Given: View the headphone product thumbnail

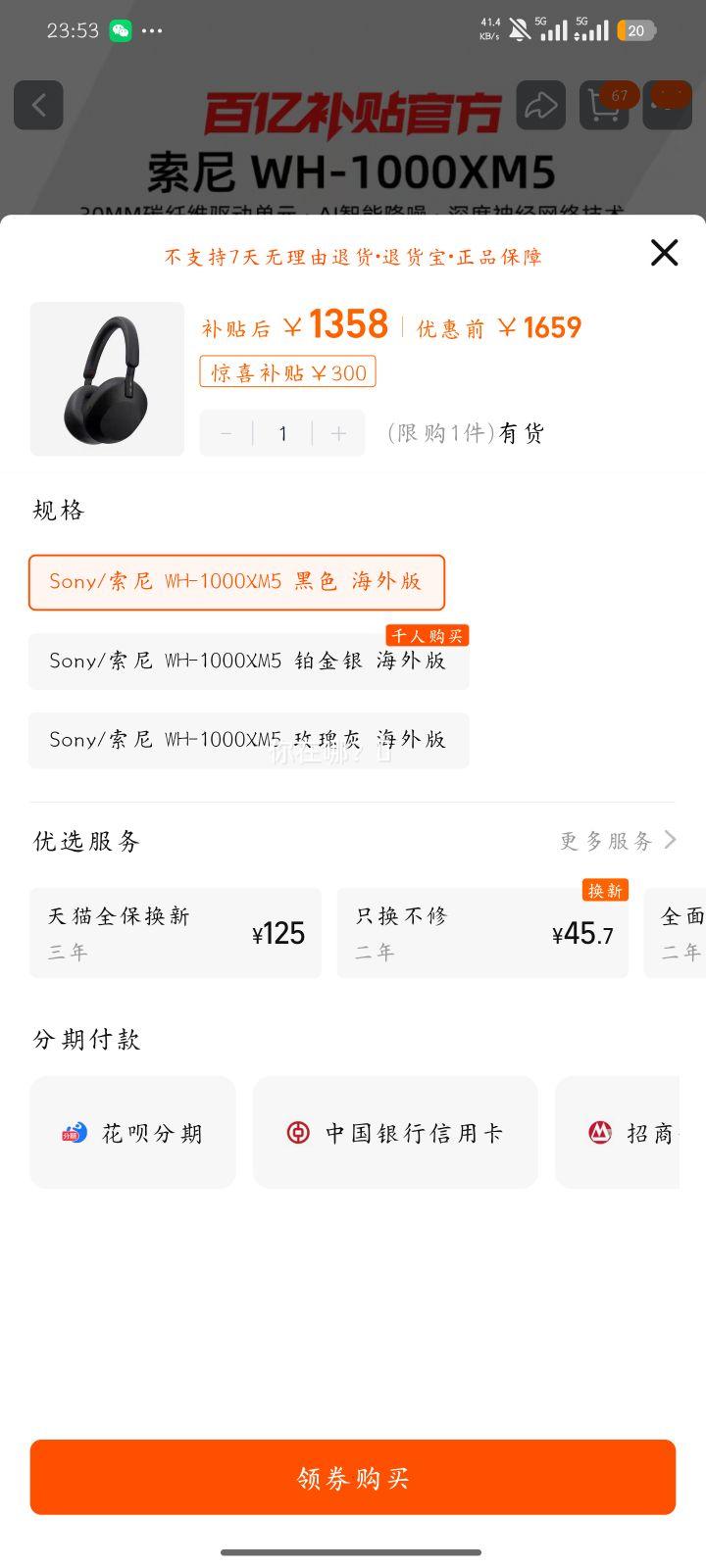Looking at the screenshot, I should coord(106,378).
